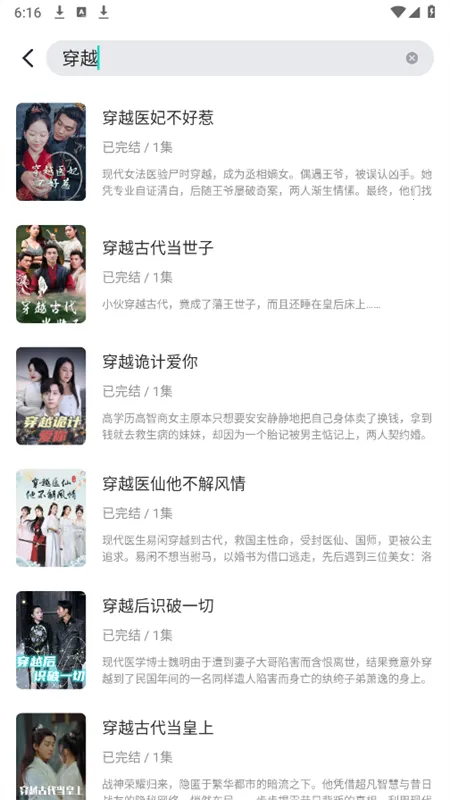Screen dimensions: 450x800
Task: Open the result 穿越后识破一切
Action: (x=224, y=640)
